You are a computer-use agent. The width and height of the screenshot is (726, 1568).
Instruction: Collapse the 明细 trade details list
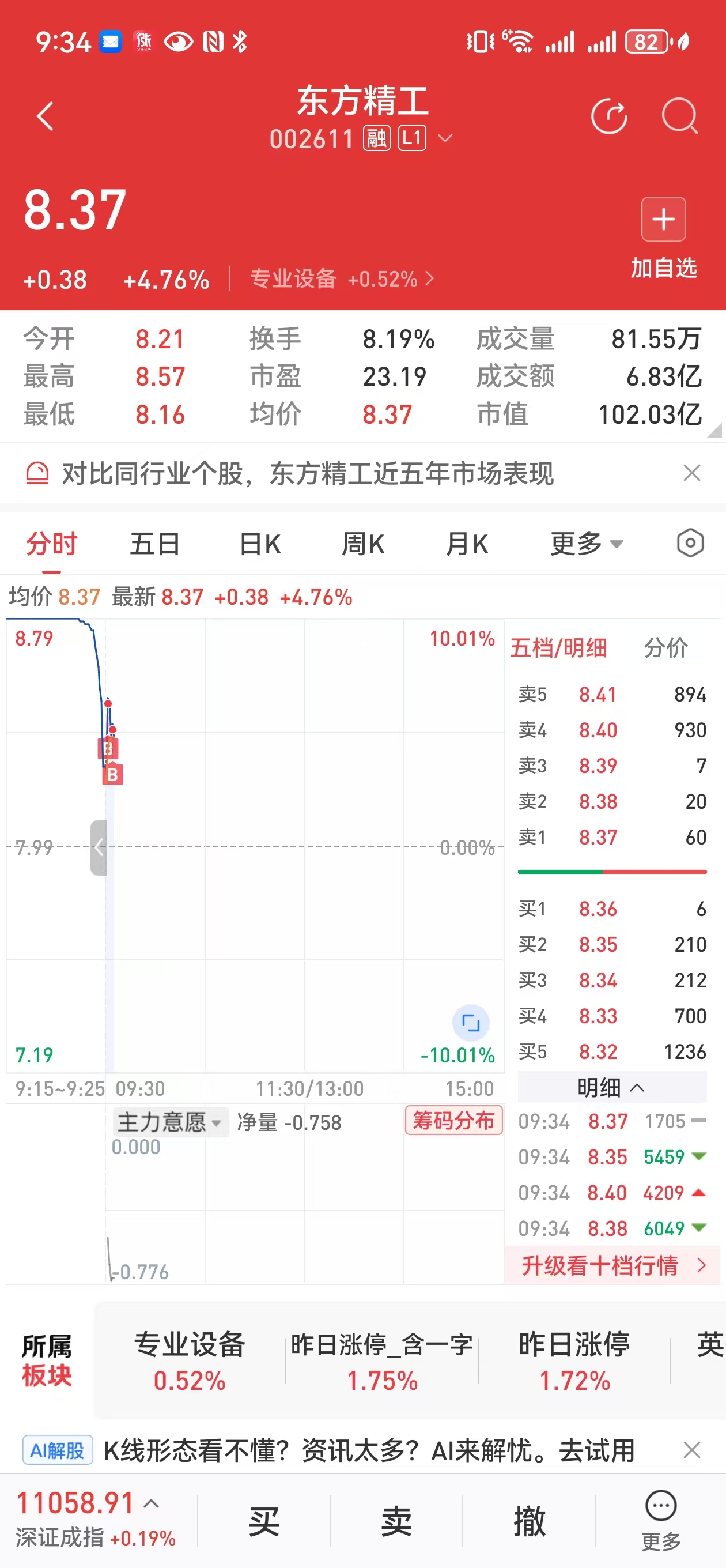[x=611, y=1087]
